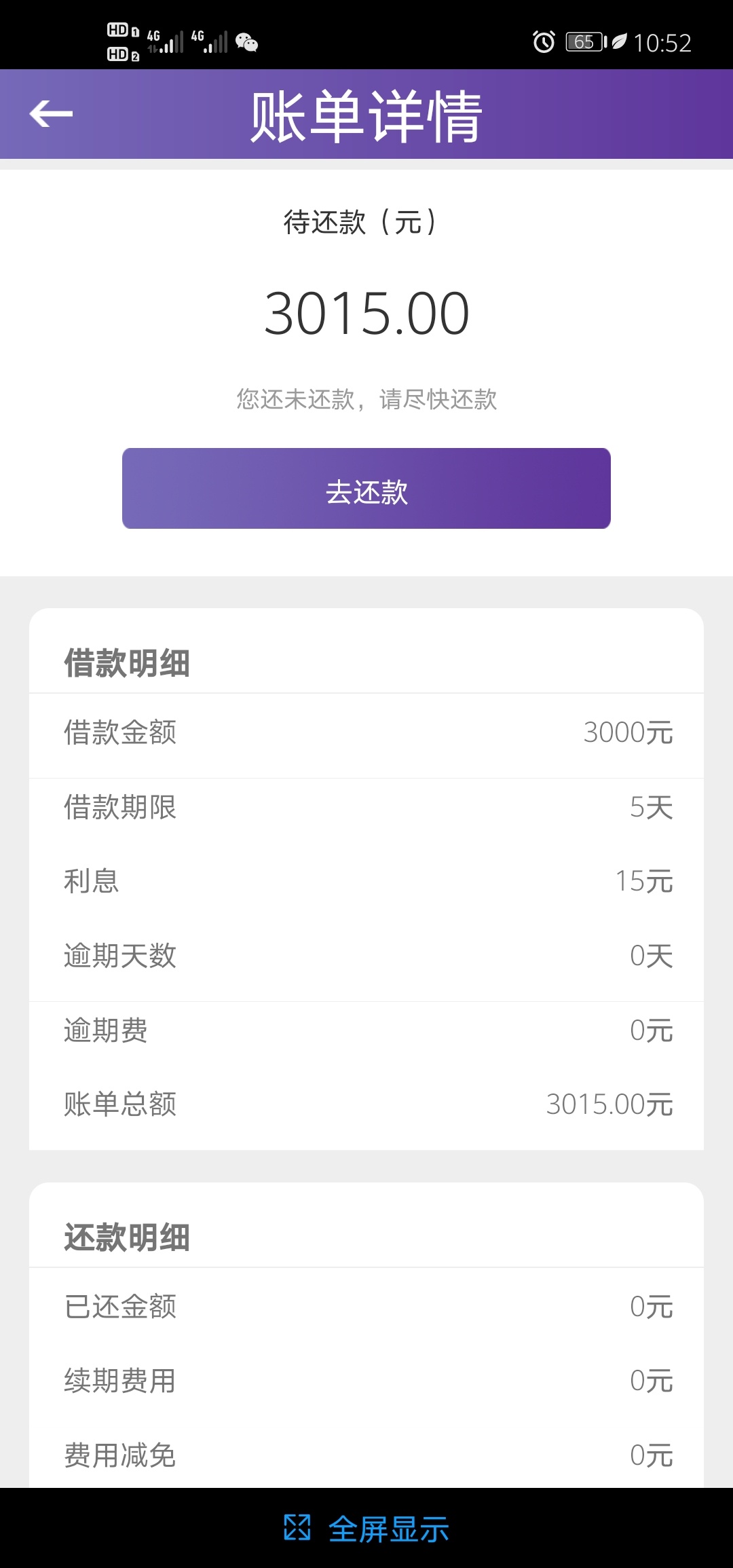Screen dimensions: 733x1568
Task: Enable 全屏显示 full screen display
Action: 366,1529
